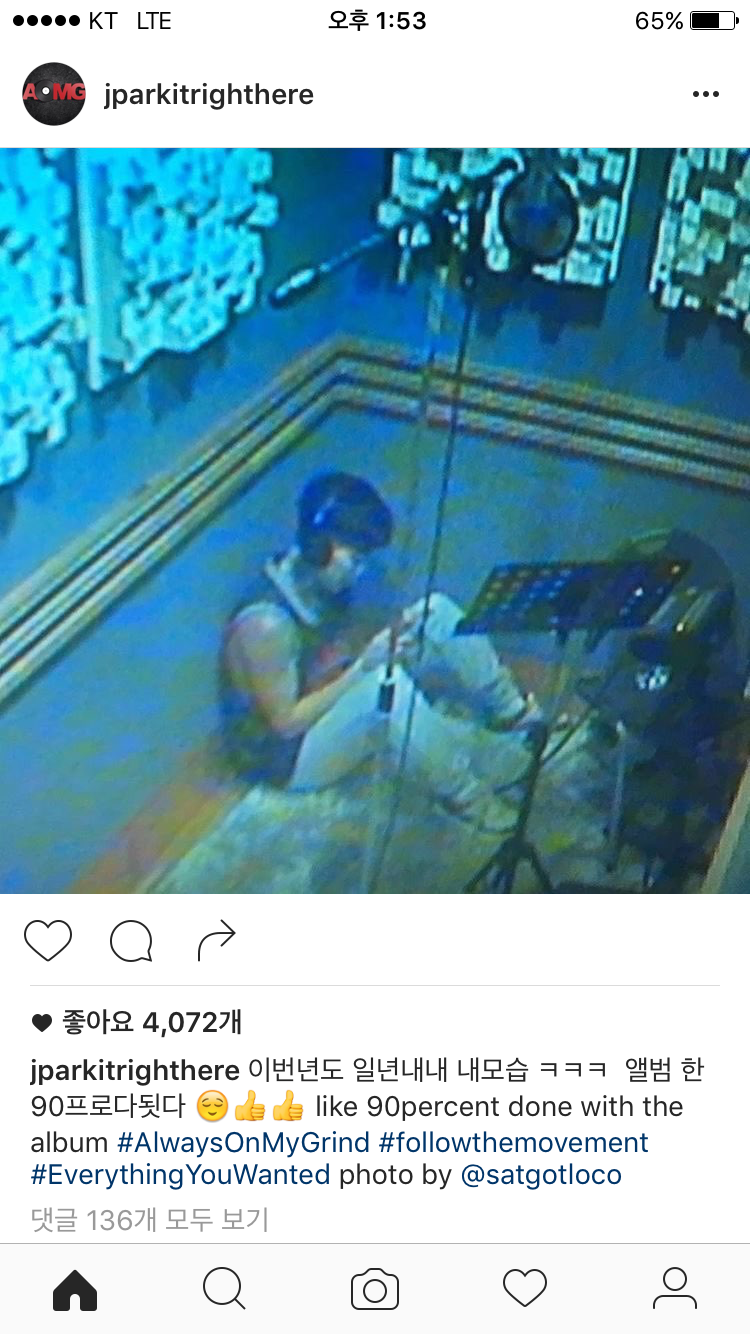Open jparkitrighthere's profile from the post header
The height and width of the screenshot is (1334, 750).
pos(208,94)
